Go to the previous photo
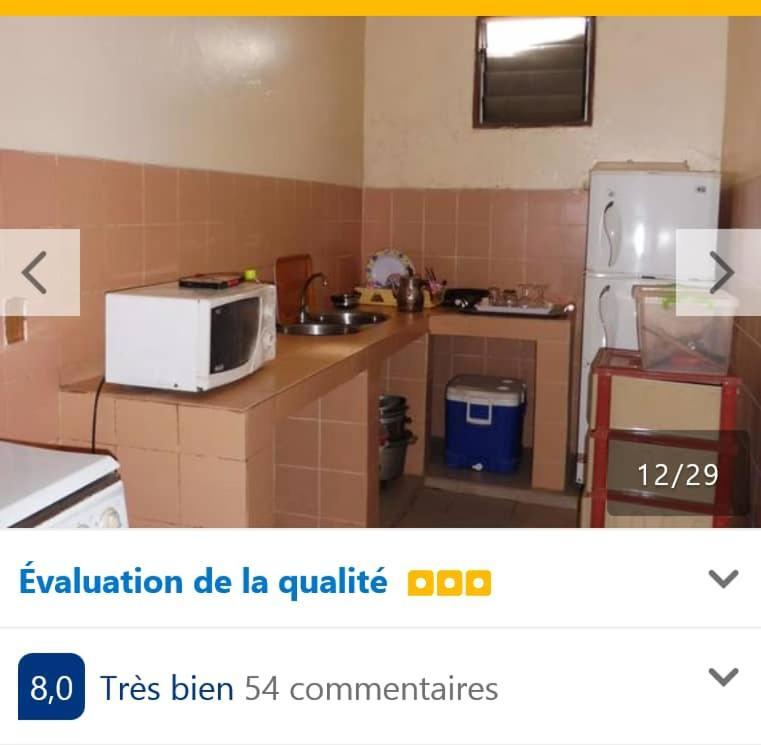 point(38,272)
